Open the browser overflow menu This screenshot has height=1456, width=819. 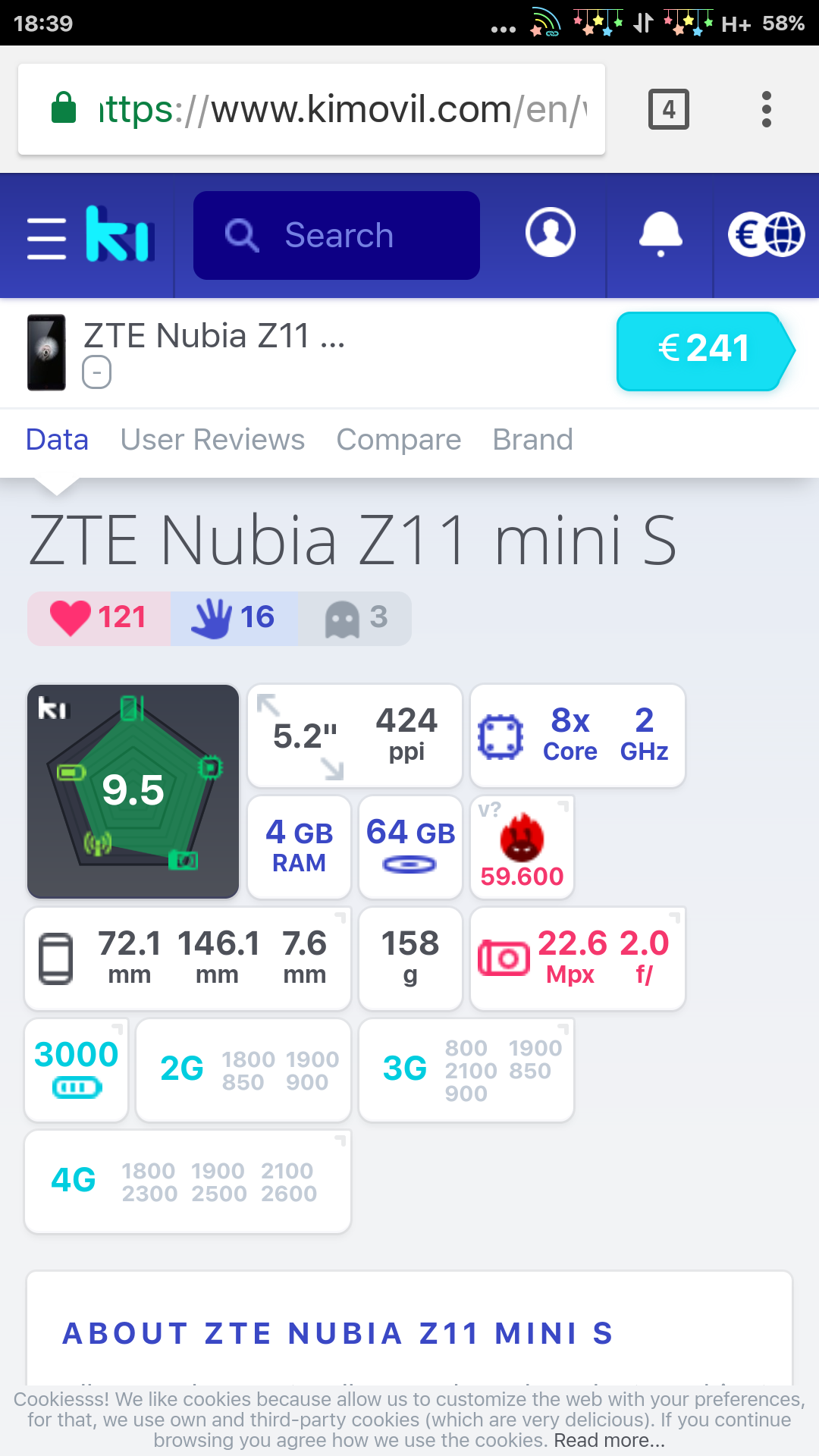tap(766, 109)
